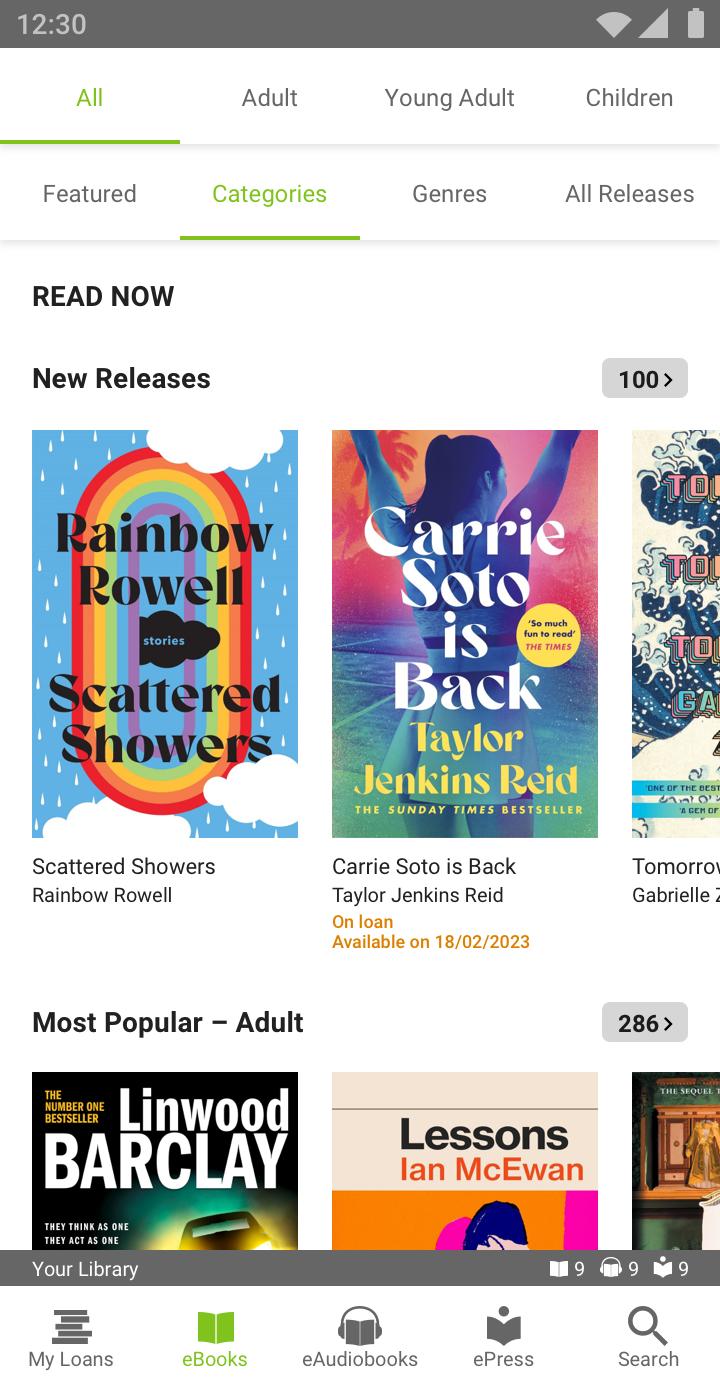Select the Young Adult tab
Screen dimensions: 720x1384
tap(450, 98)
